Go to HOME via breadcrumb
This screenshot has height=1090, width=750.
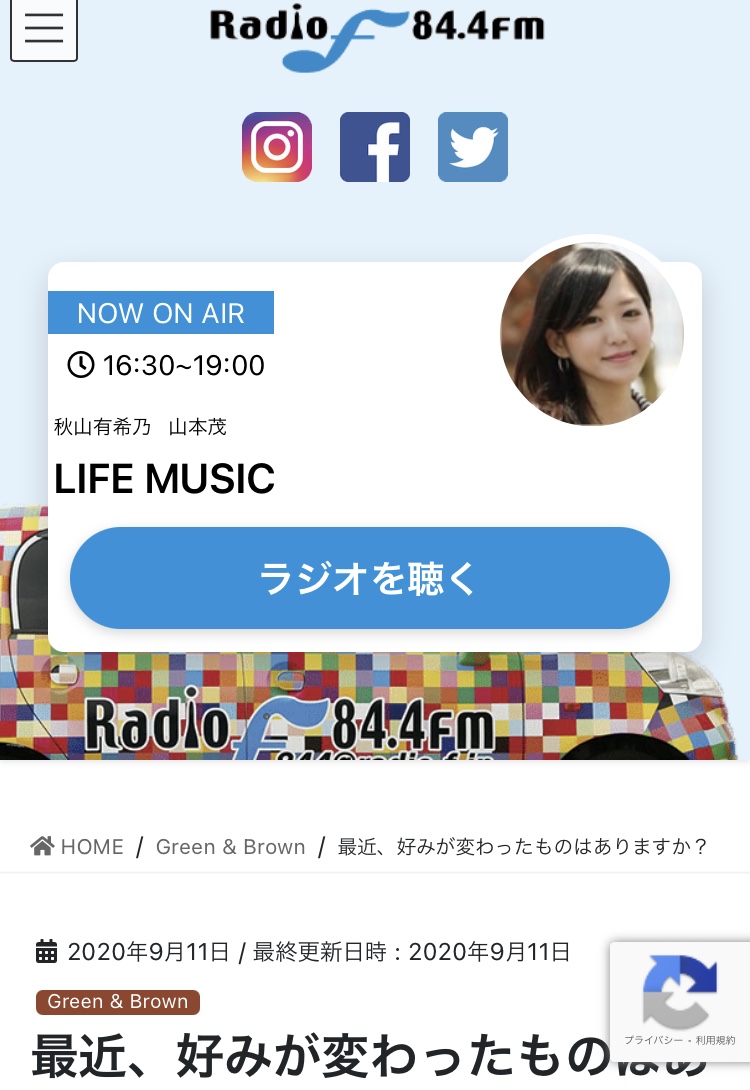[x=78, y=847]
